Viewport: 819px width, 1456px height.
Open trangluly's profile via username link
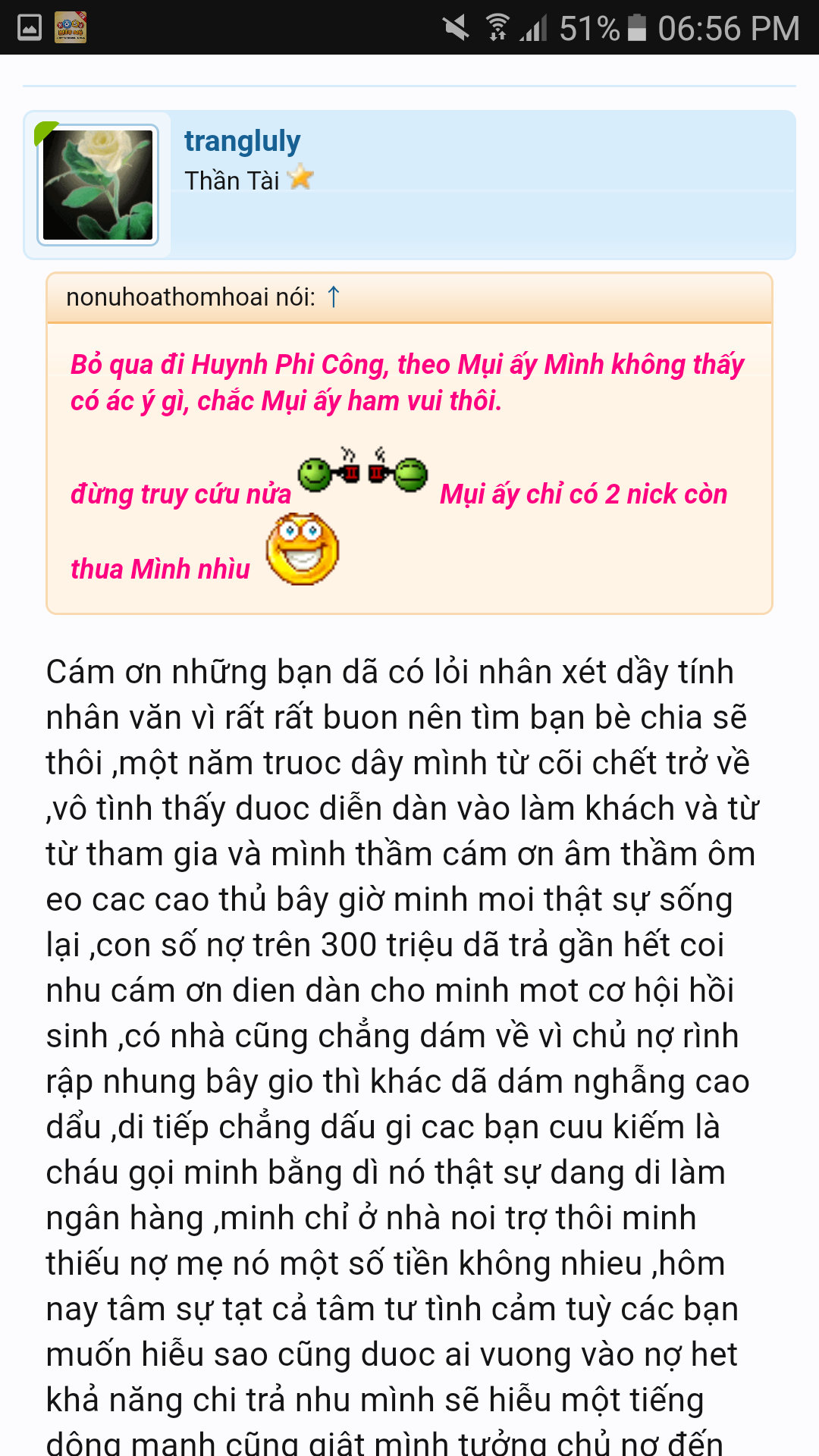(x=242, y=142)
